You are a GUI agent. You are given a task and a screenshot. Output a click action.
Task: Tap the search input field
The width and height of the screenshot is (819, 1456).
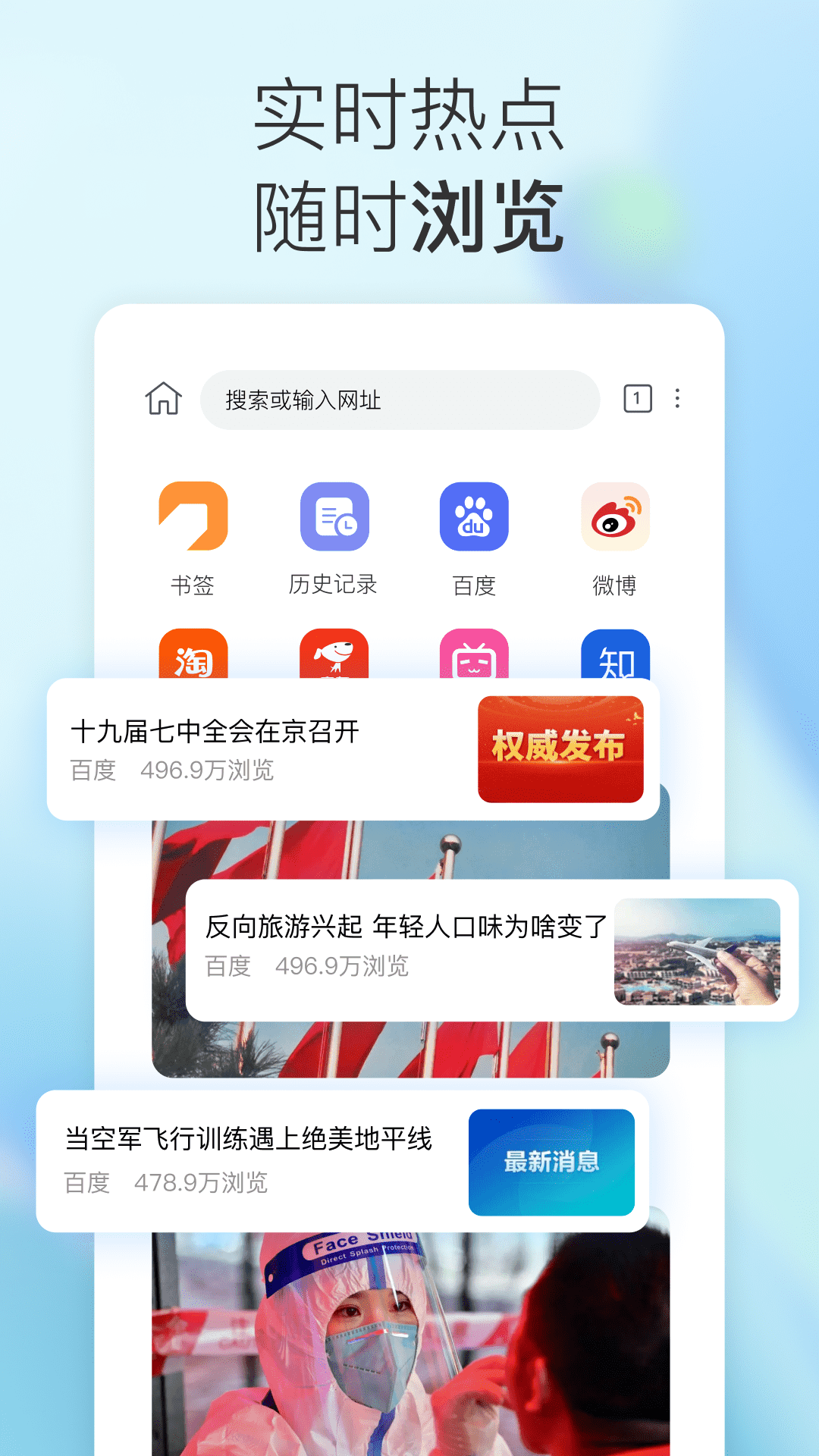394,400
